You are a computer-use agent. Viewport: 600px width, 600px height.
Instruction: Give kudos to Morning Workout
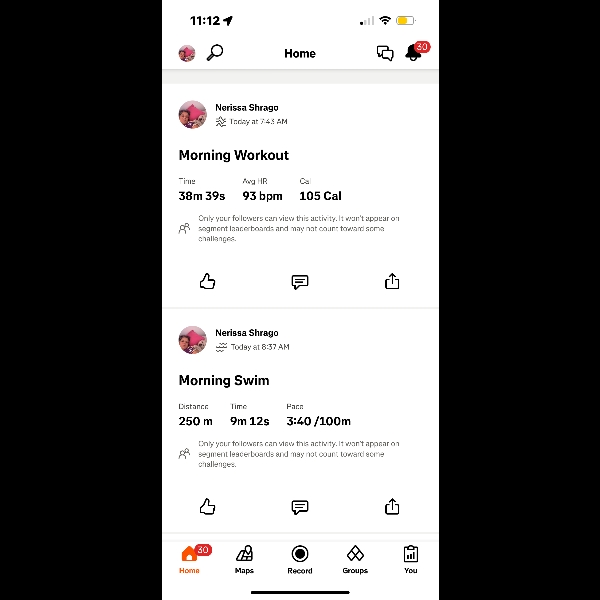pyautogui.click(x=208, y=282)
